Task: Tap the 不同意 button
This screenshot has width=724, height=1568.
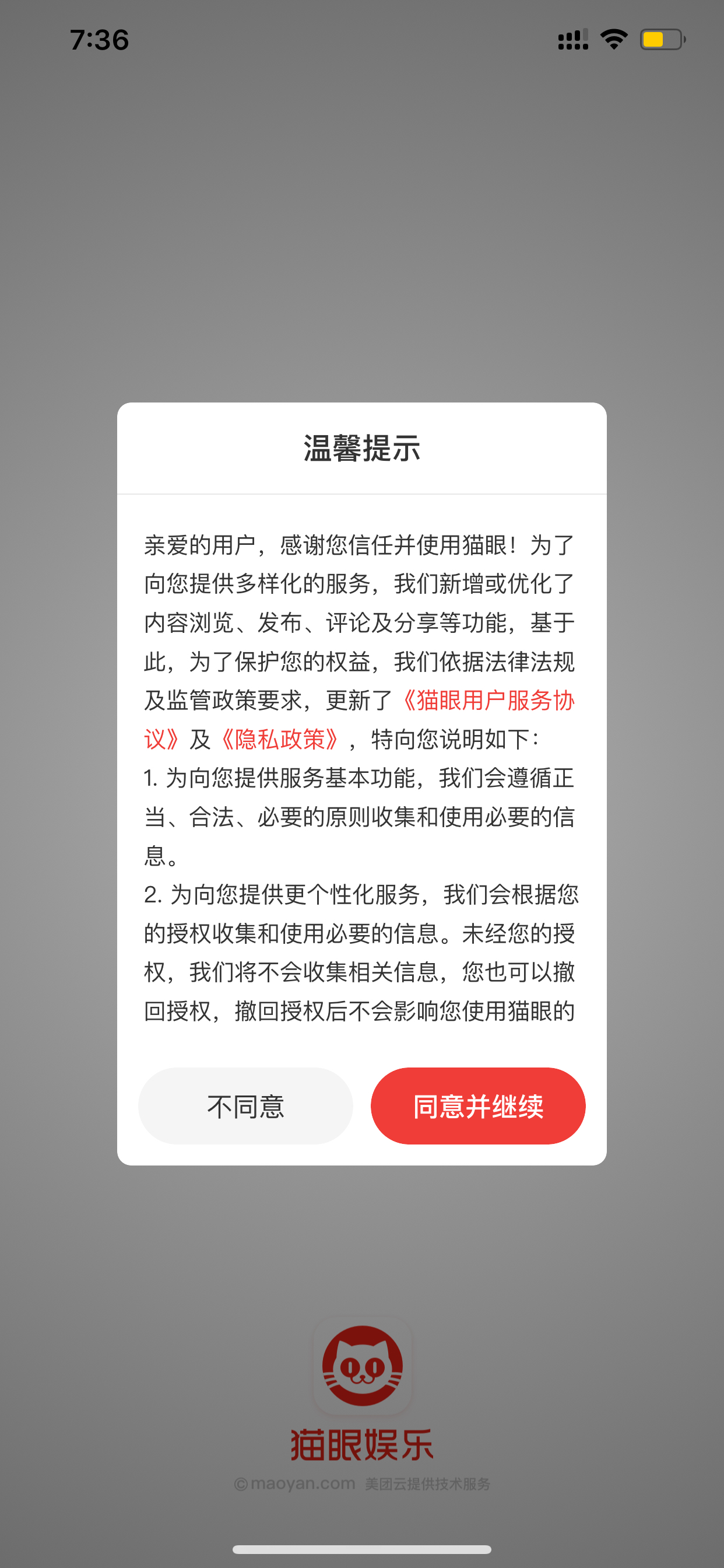Action: coord(245,1105)
